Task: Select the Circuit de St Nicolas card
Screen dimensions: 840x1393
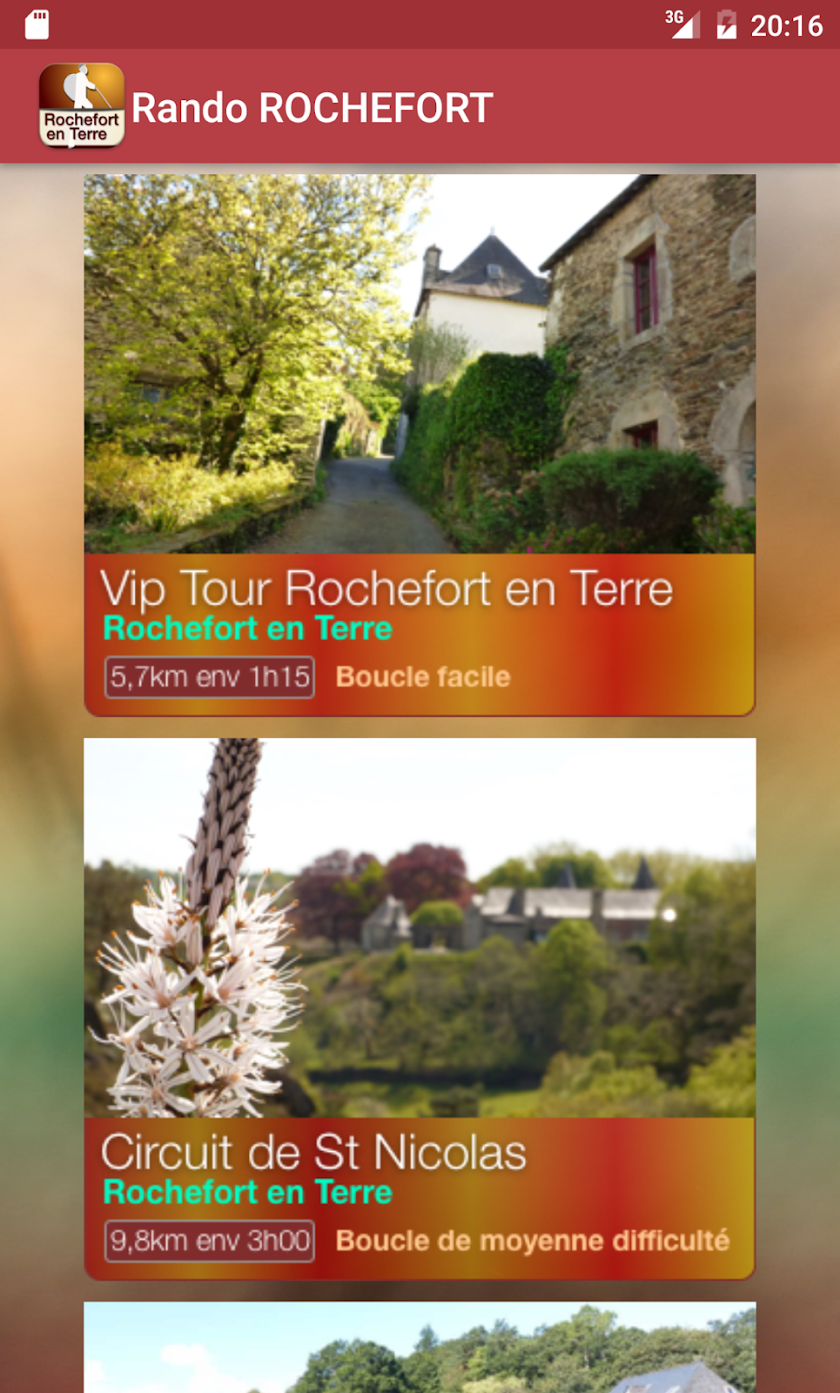Action: coord(419,1008)
